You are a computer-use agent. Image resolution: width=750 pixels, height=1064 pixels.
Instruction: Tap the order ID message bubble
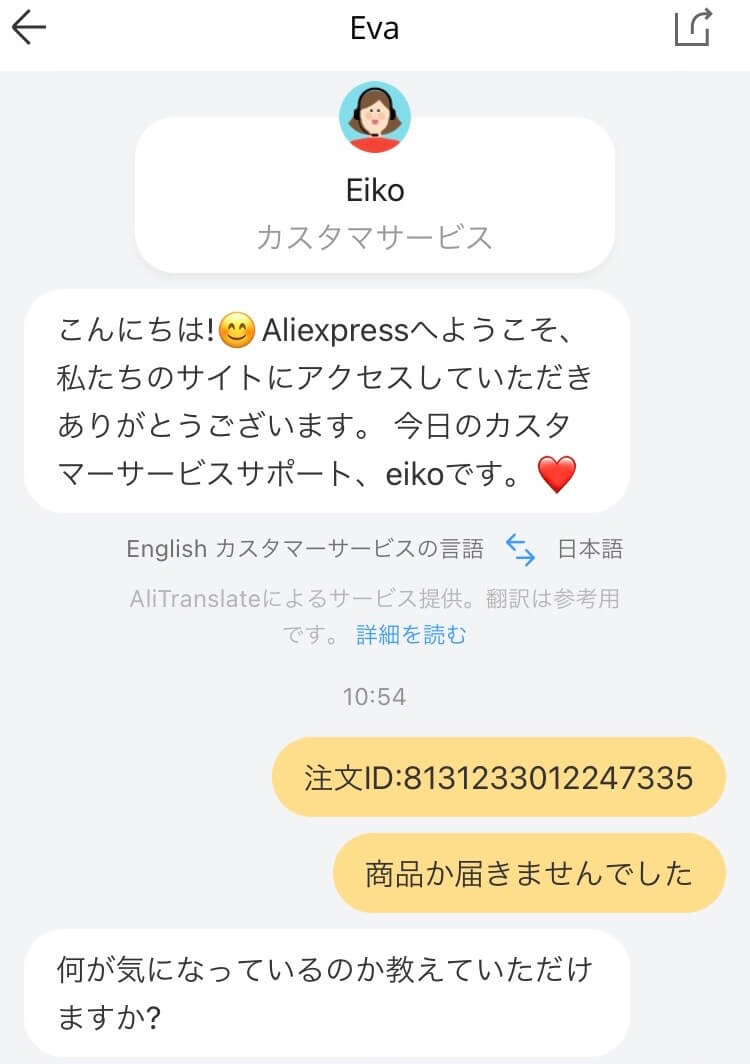497,777
